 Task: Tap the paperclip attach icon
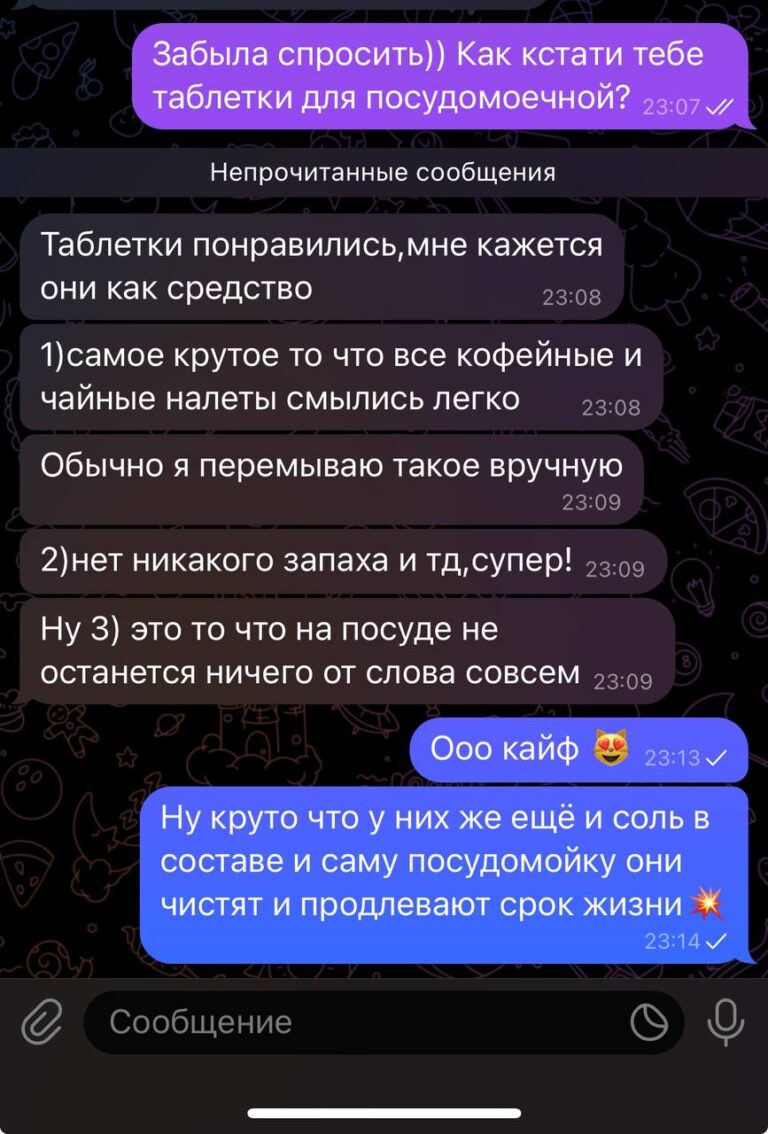[x=41, y=1021]
